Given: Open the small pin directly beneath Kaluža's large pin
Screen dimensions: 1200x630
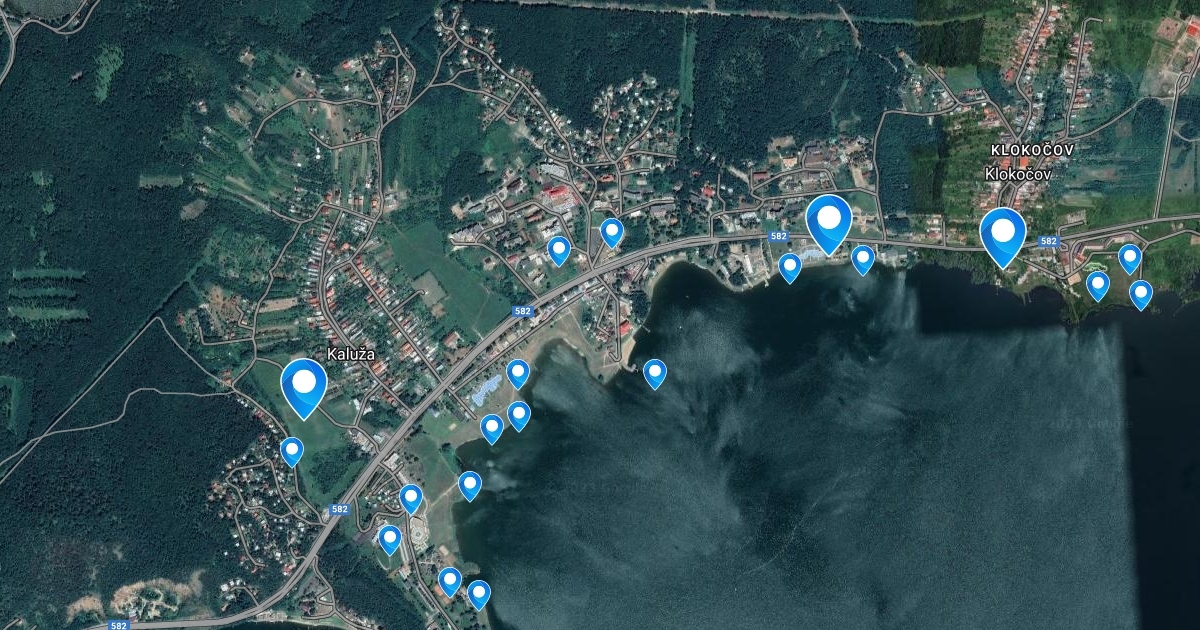Looking at the screenshot, I should click(x=291, y=451).
